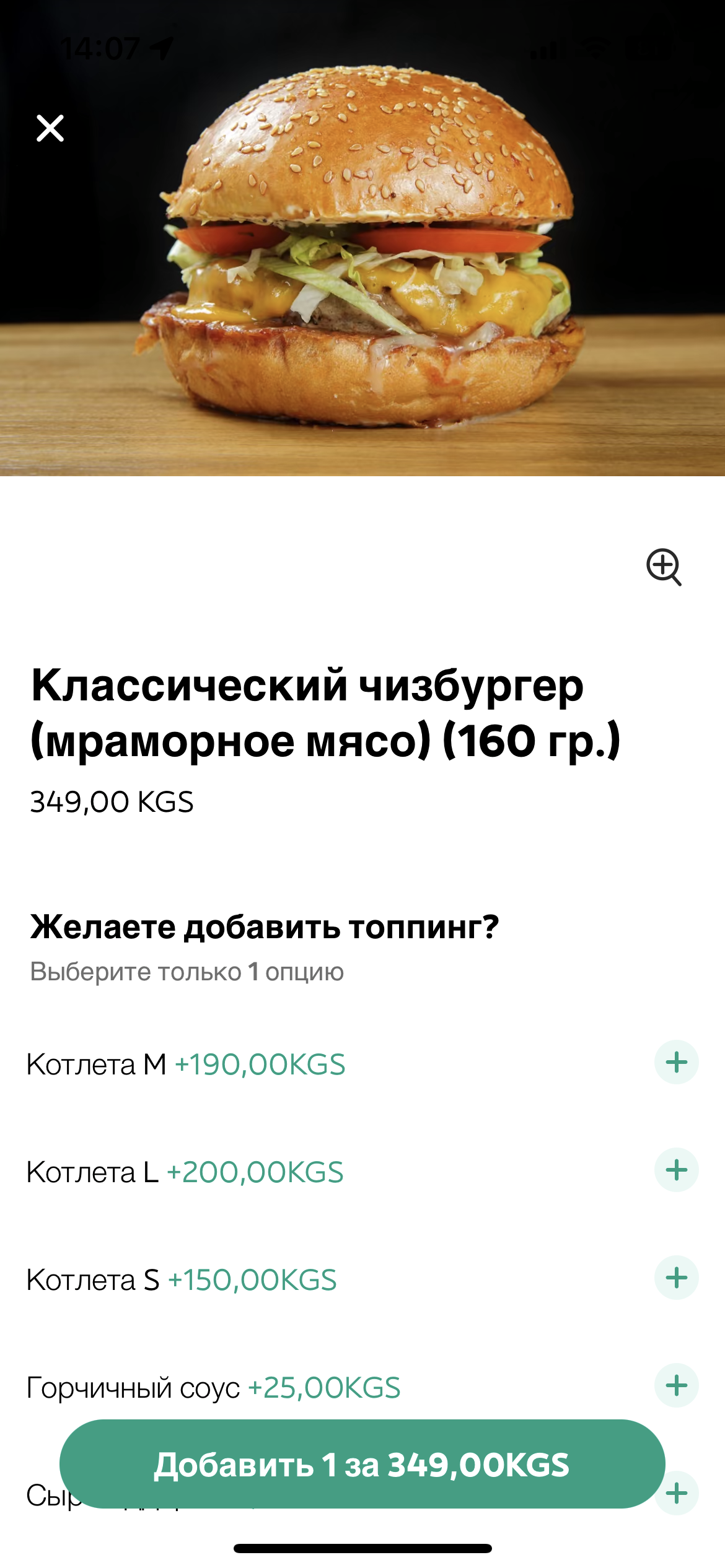This screenshot has height=1568, width=725.
Task: Add the Котлета L topping
Action: (676, 1170)
